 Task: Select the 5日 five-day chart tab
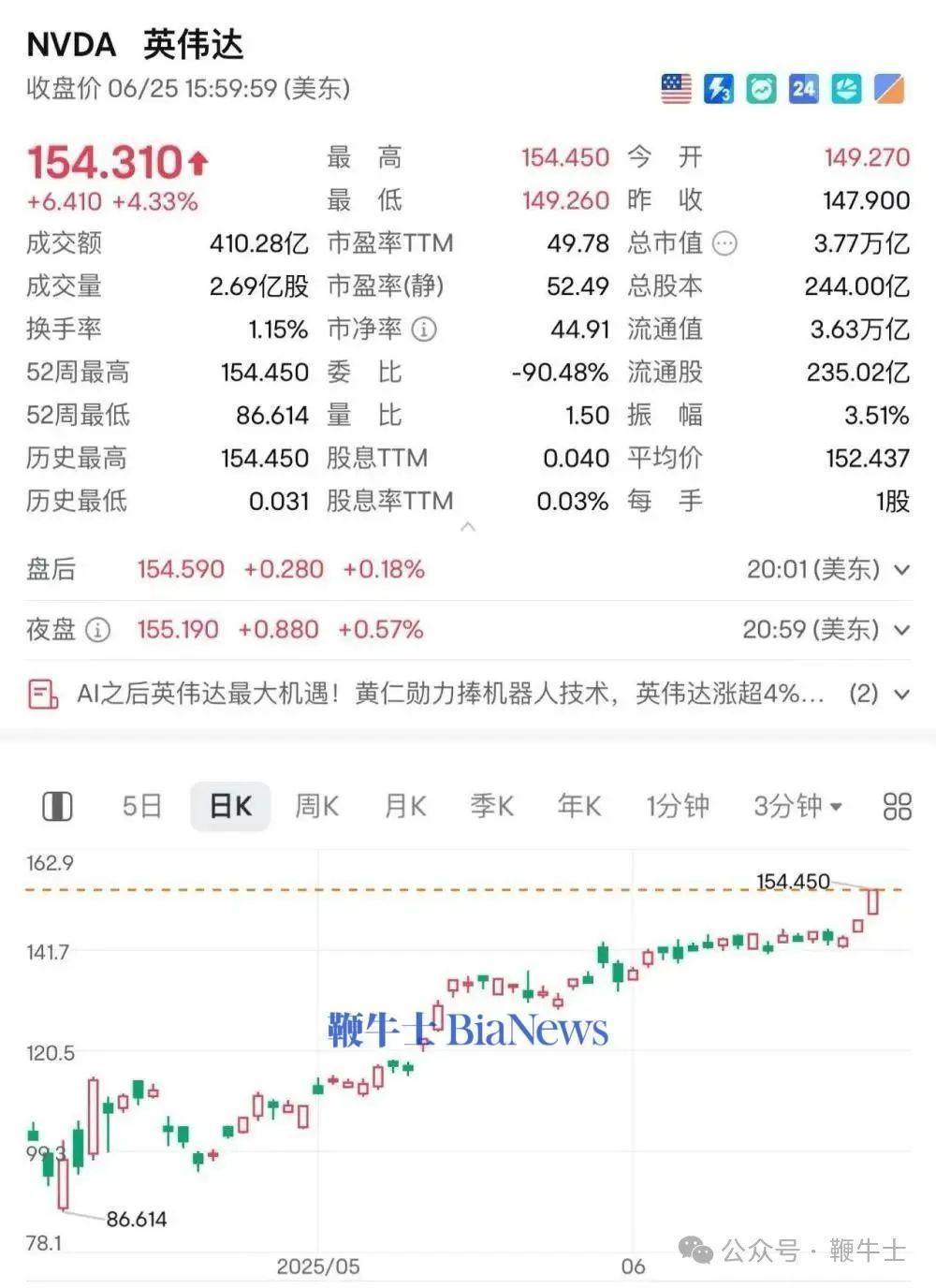coord(141,805)
